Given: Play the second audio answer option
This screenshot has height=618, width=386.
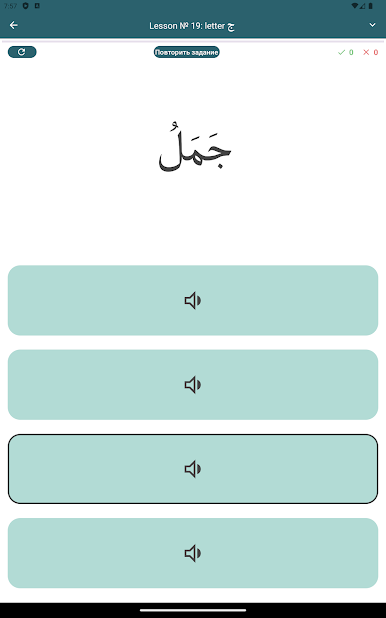Looking at the screenshot, I should (x=193, y=385).
